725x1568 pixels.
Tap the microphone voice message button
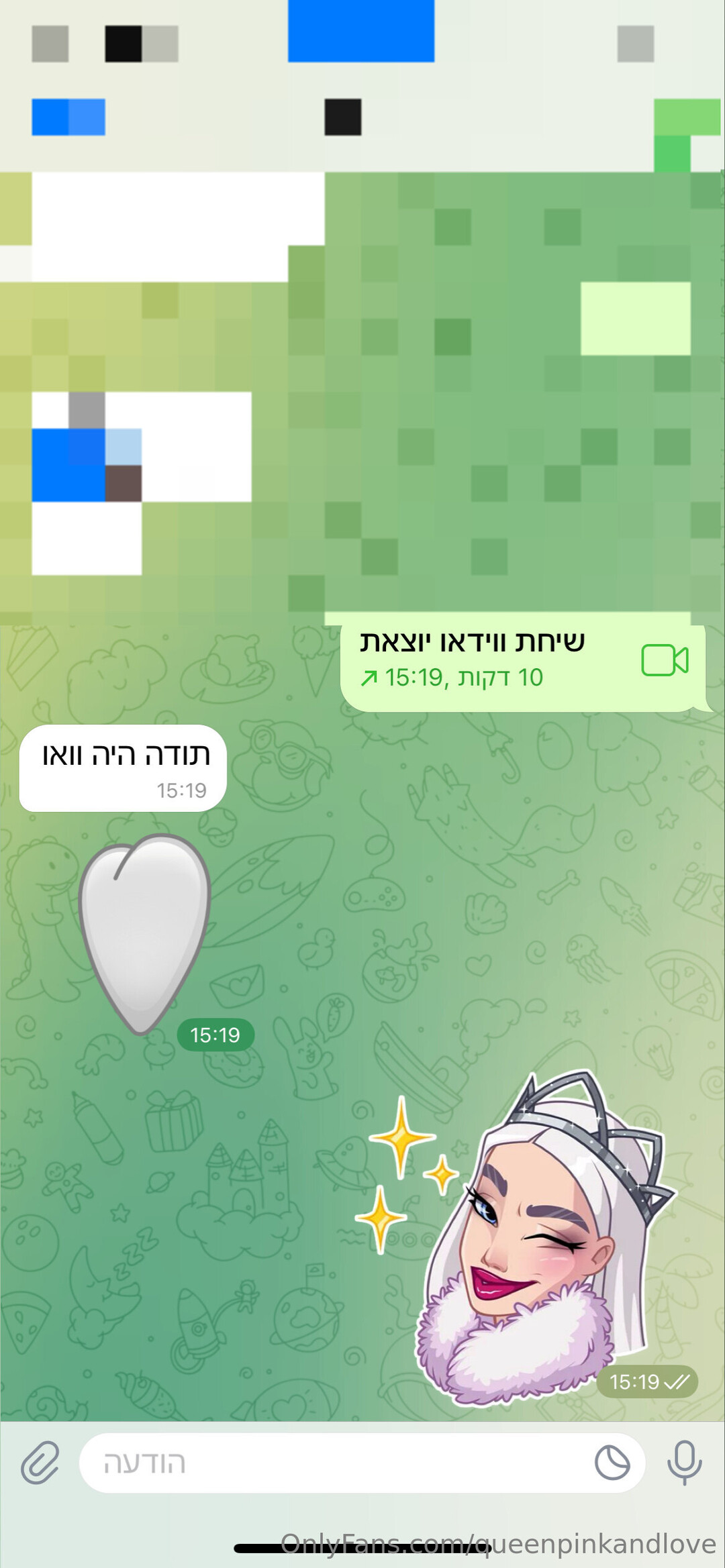coord(684,1462)
